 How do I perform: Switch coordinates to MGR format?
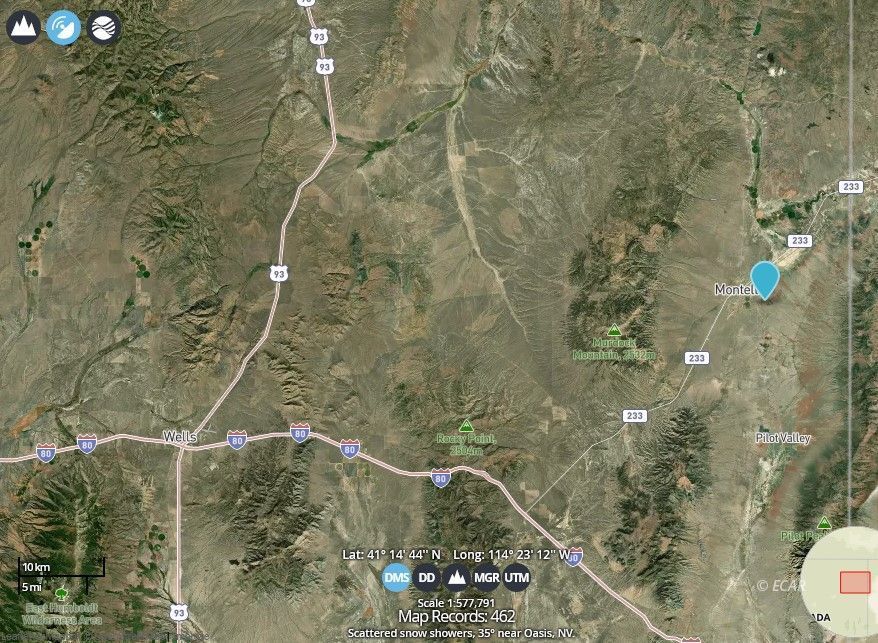click(486, 577)
